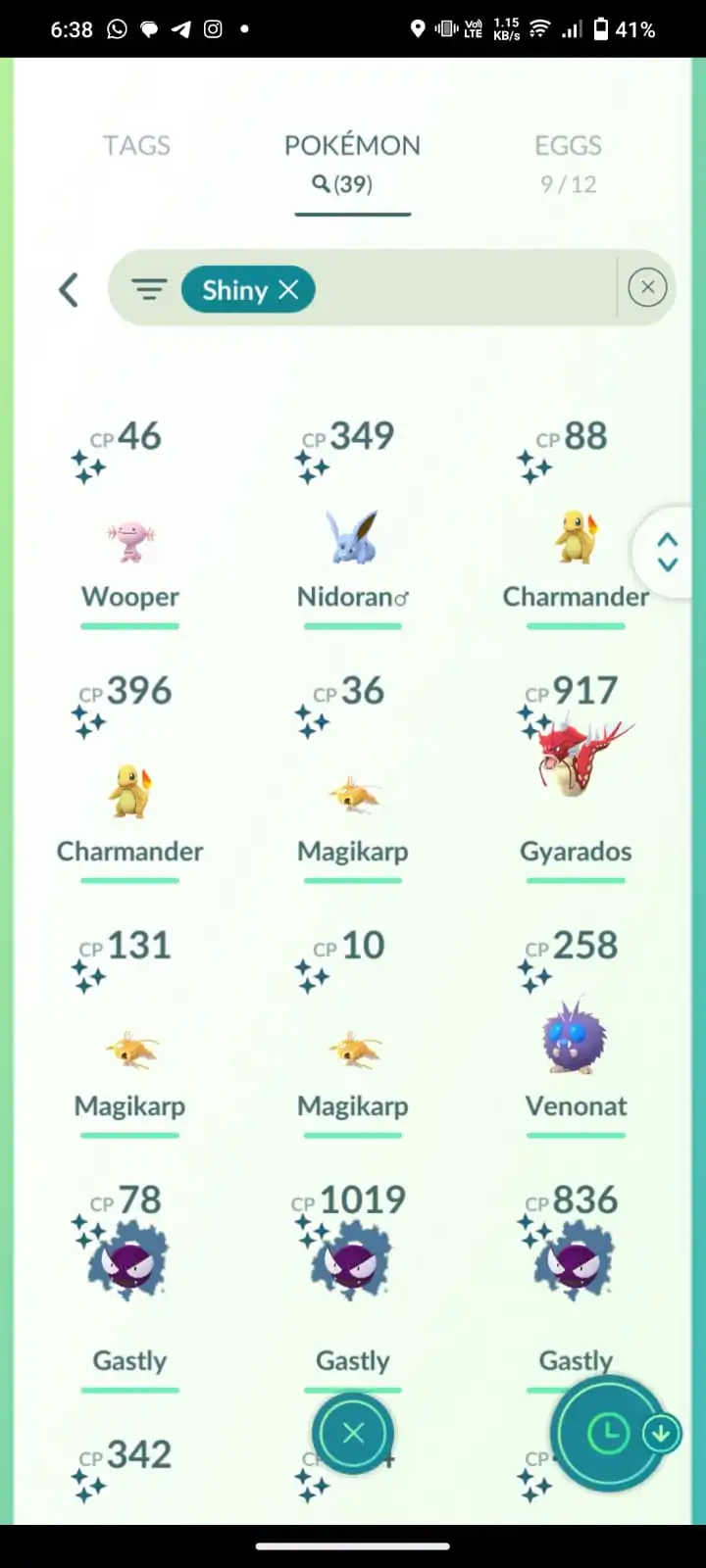Close the Pokémon list with the round X
The width and height of the screenshot is (706, 1568).
[353, 1433]
